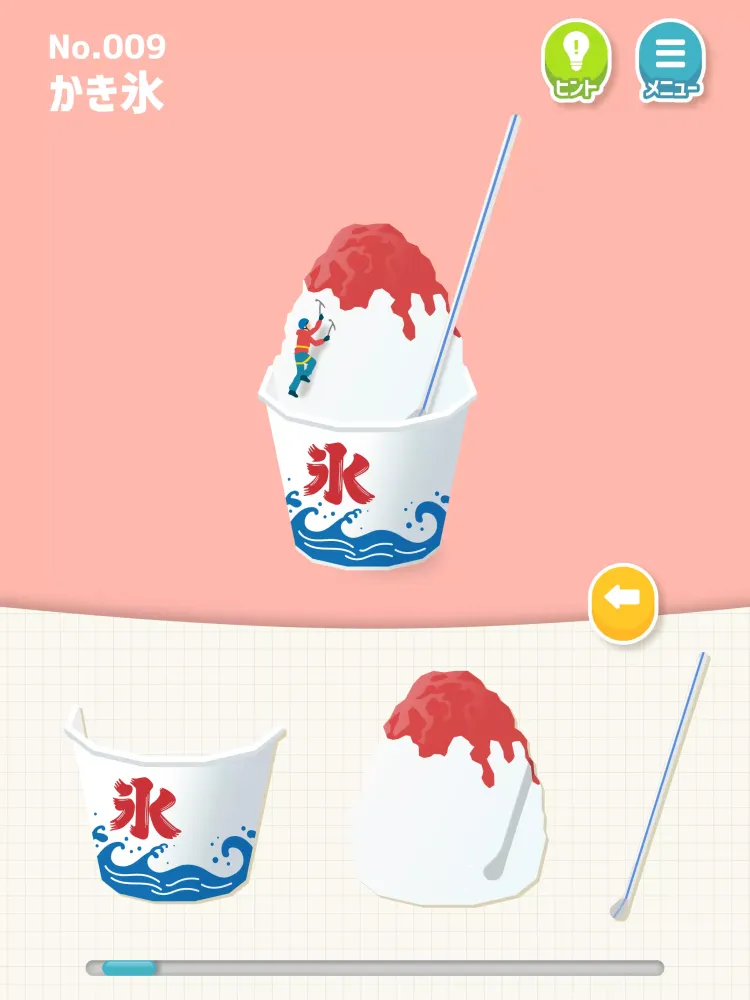Tap the yellow back arrow button
This screenshot has height=1000, width=750.
(622, 603)
